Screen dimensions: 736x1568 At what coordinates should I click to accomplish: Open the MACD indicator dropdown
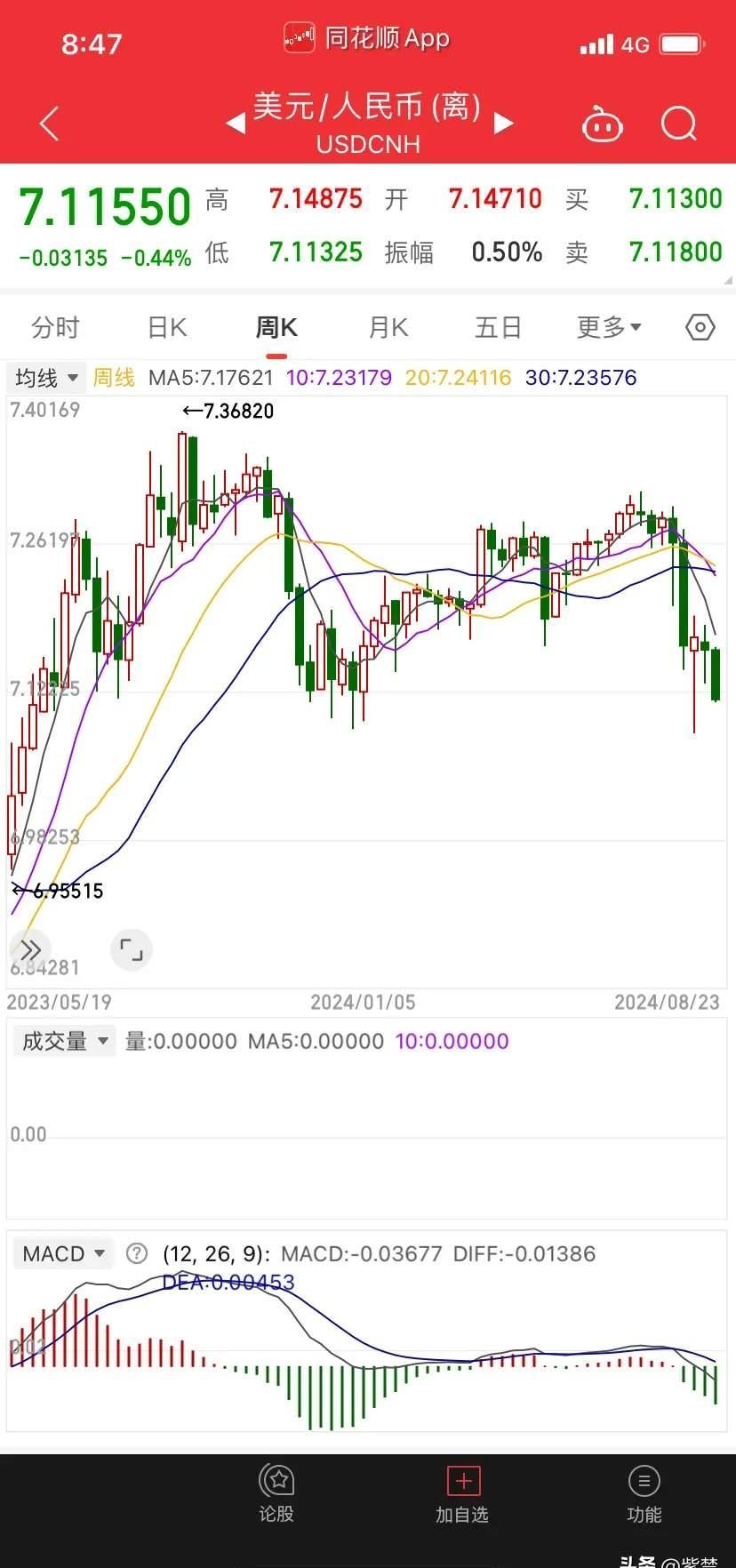coord(63,1253)
